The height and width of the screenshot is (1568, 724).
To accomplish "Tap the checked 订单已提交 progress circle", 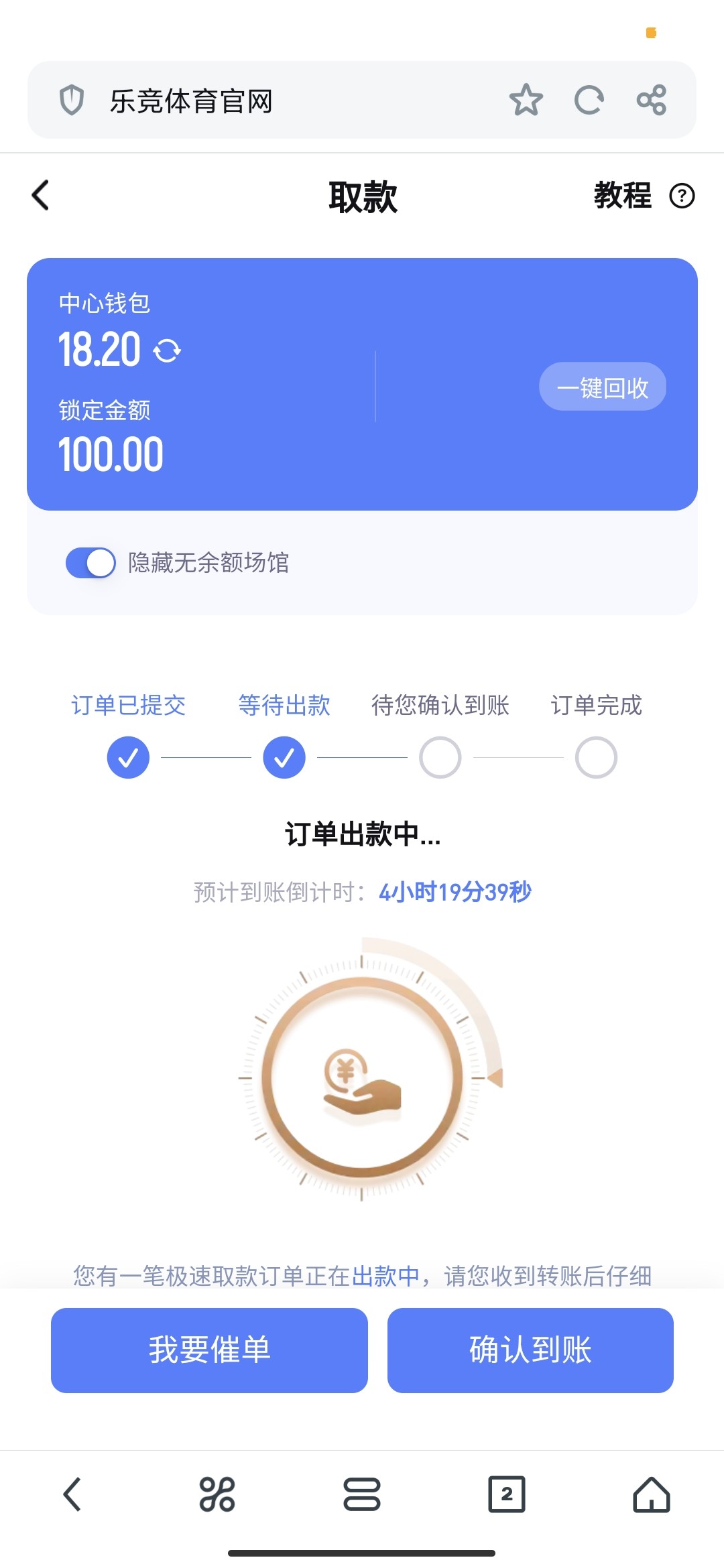I will [x=127, y=757].
